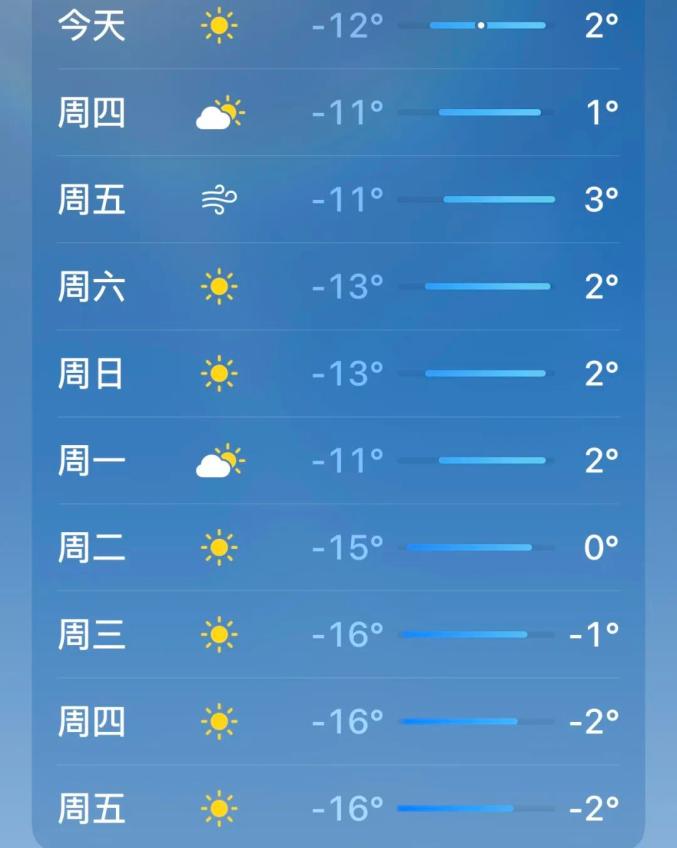View 周二 forecast details
Screen dimensions: 677x848
click(338, 547)
